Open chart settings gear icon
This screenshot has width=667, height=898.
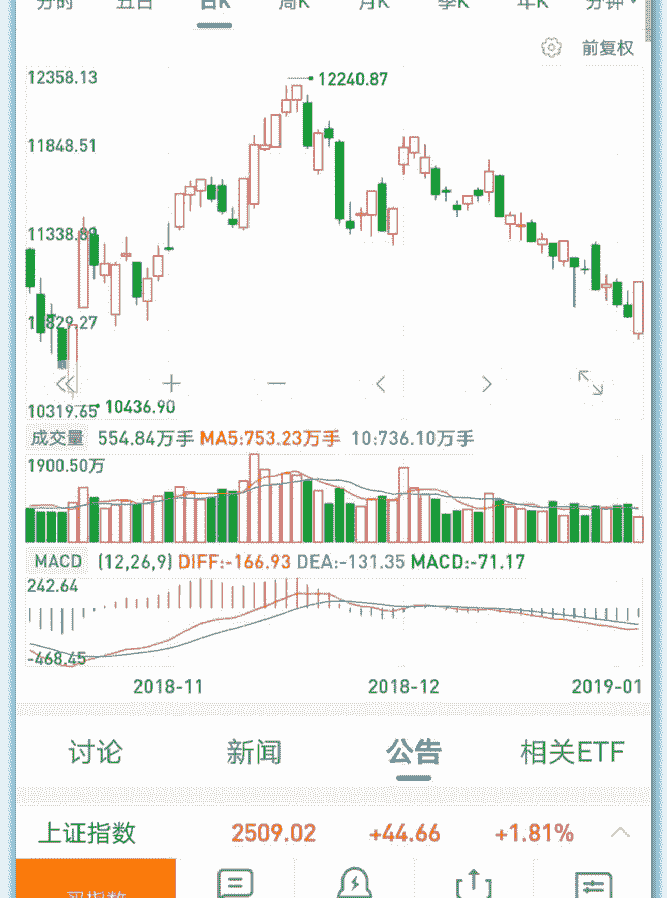tap(550, 47)
